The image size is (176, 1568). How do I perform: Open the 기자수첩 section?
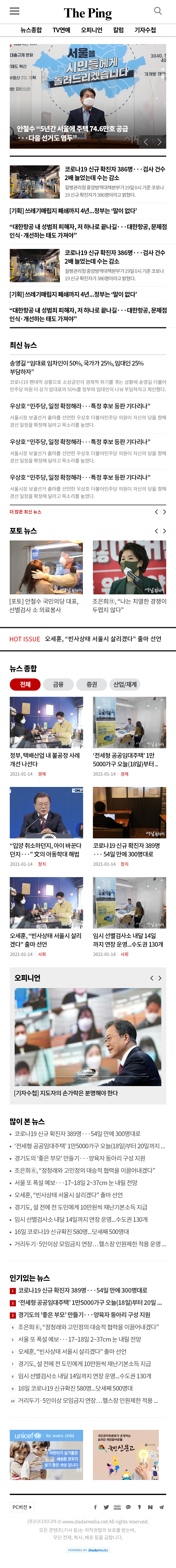pyautogui.click(x=145, y=30)
